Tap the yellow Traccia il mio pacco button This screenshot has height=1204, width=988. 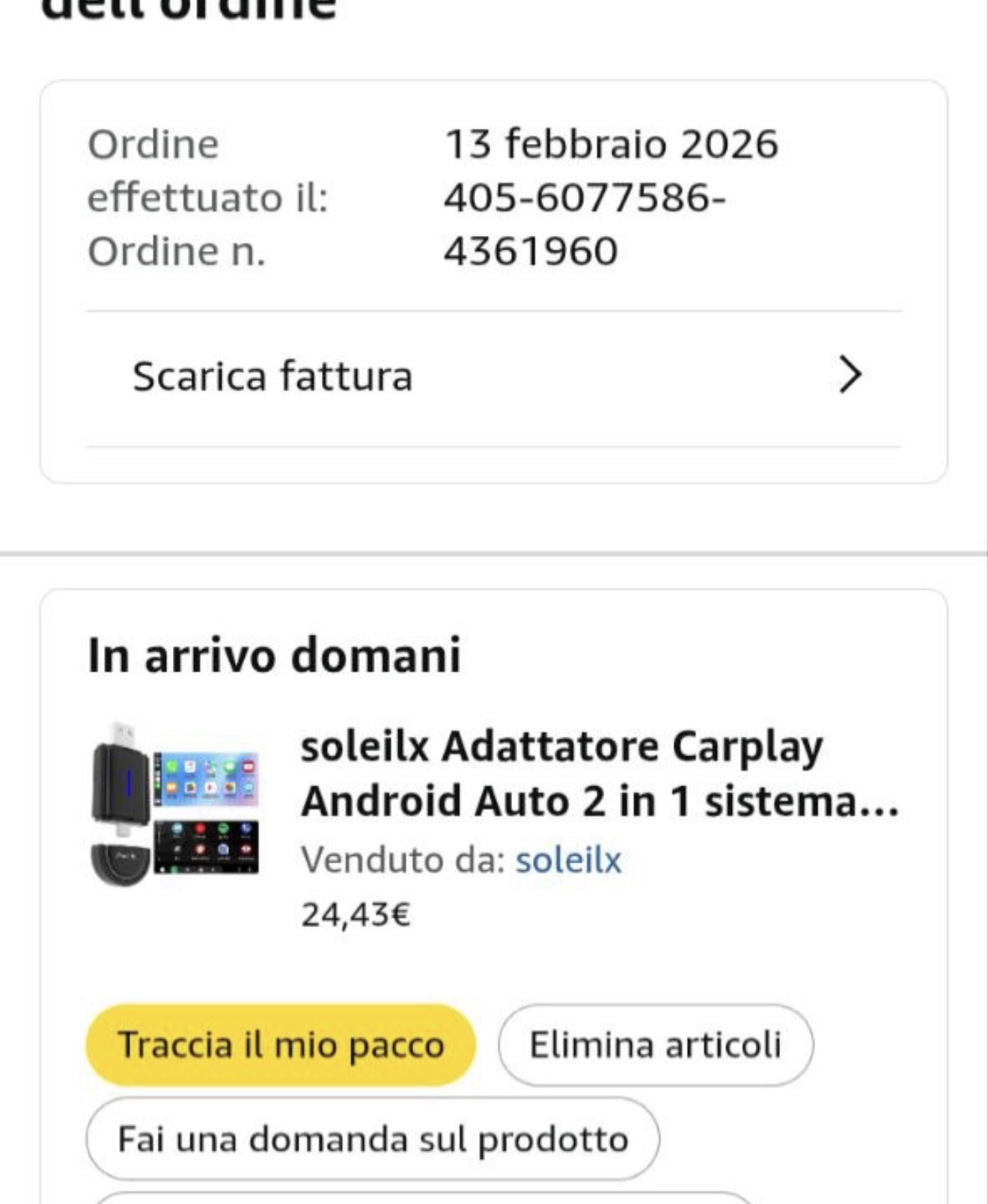tap(281, 1045)
